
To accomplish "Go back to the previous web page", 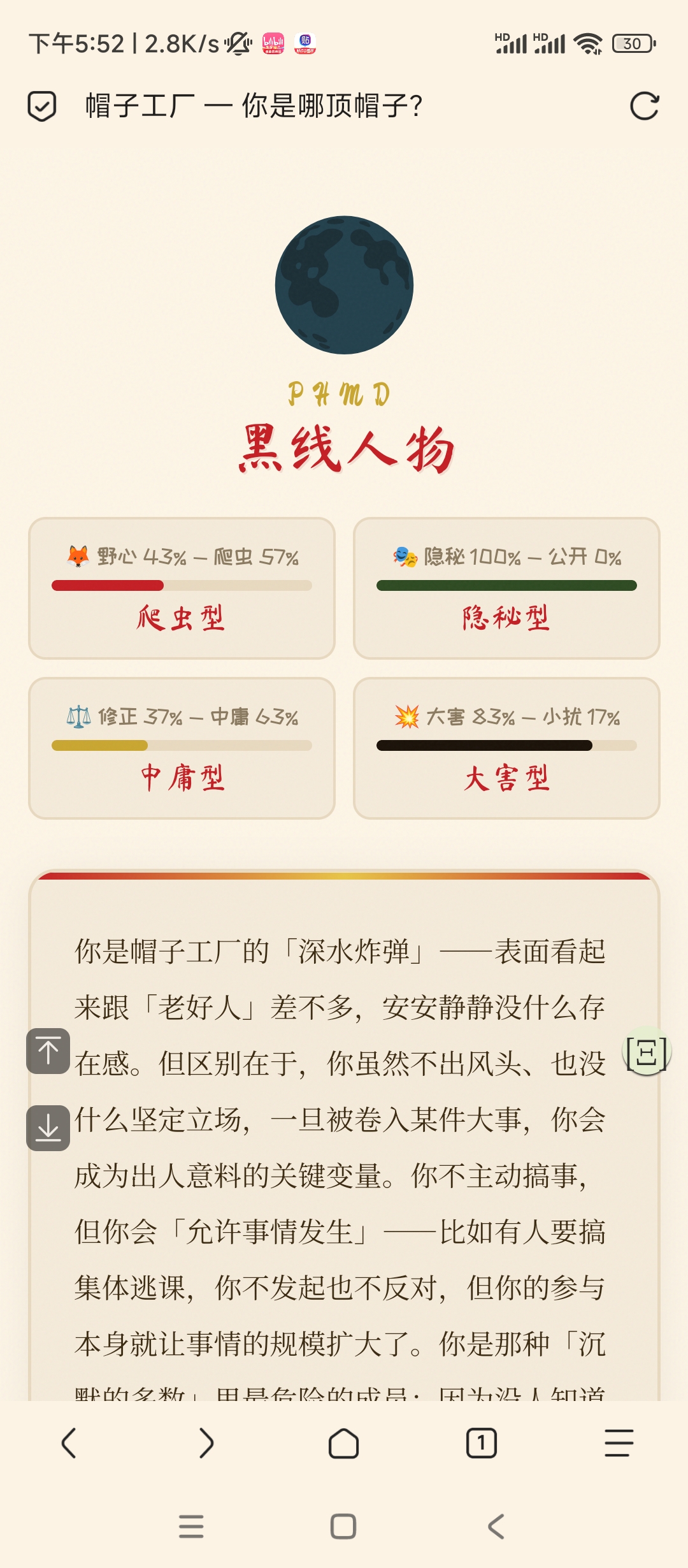I will [69, 1443].
